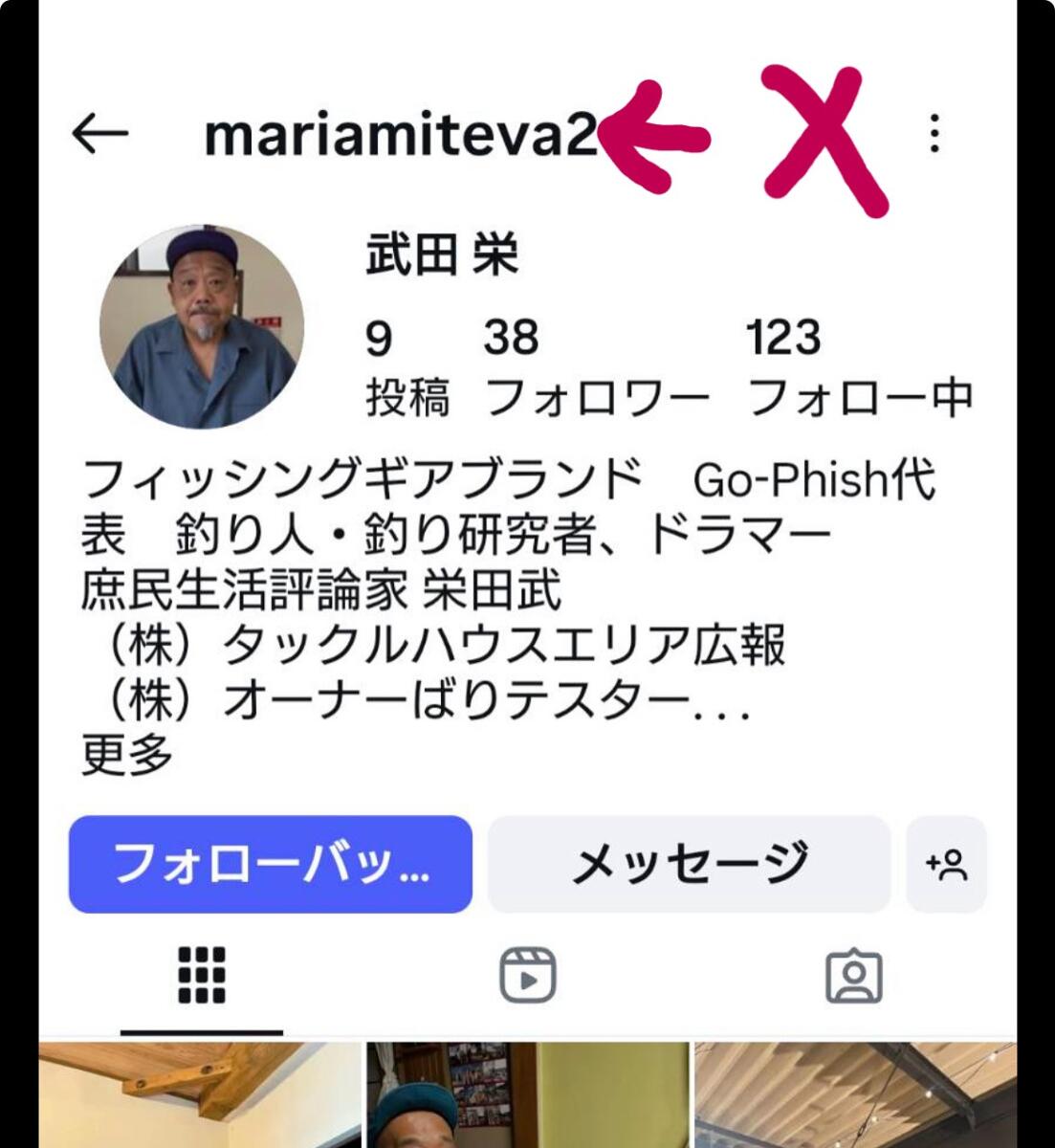Switch to the Reels tab
Screen dimensions: 1055x1148
pos(528,976)
